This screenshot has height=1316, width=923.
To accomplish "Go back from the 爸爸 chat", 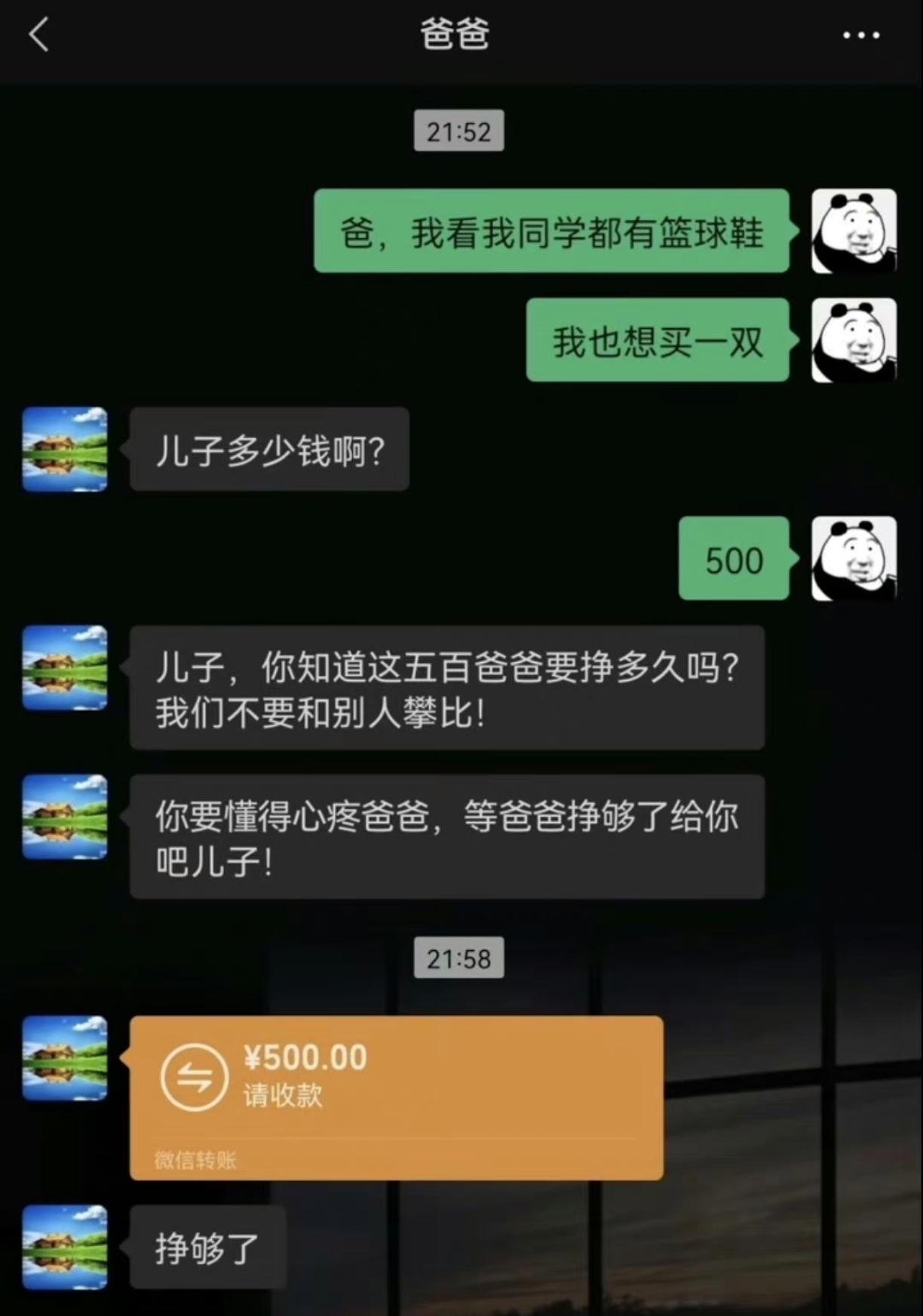I will point(38,35).
